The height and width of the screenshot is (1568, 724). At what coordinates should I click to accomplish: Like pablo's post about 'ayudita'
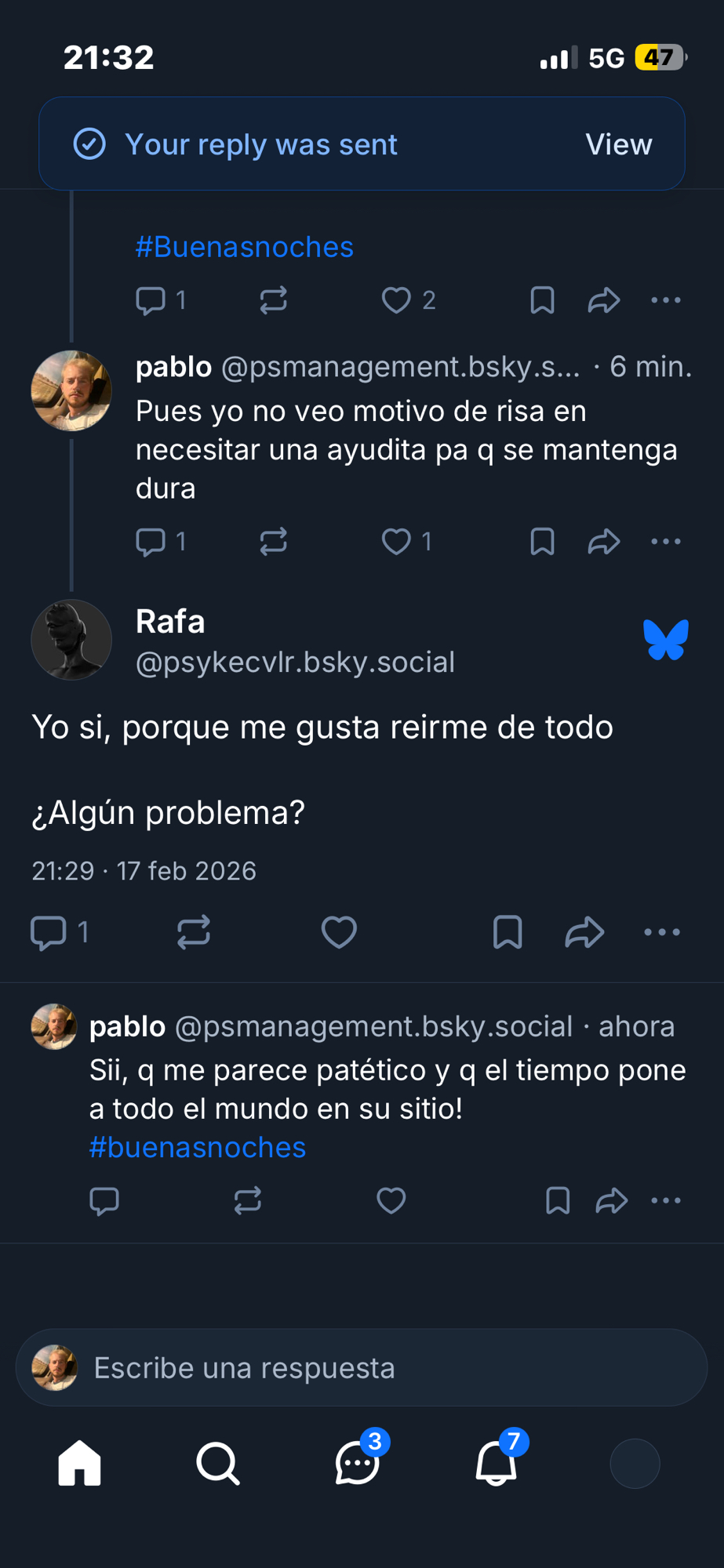coord(396,542)
